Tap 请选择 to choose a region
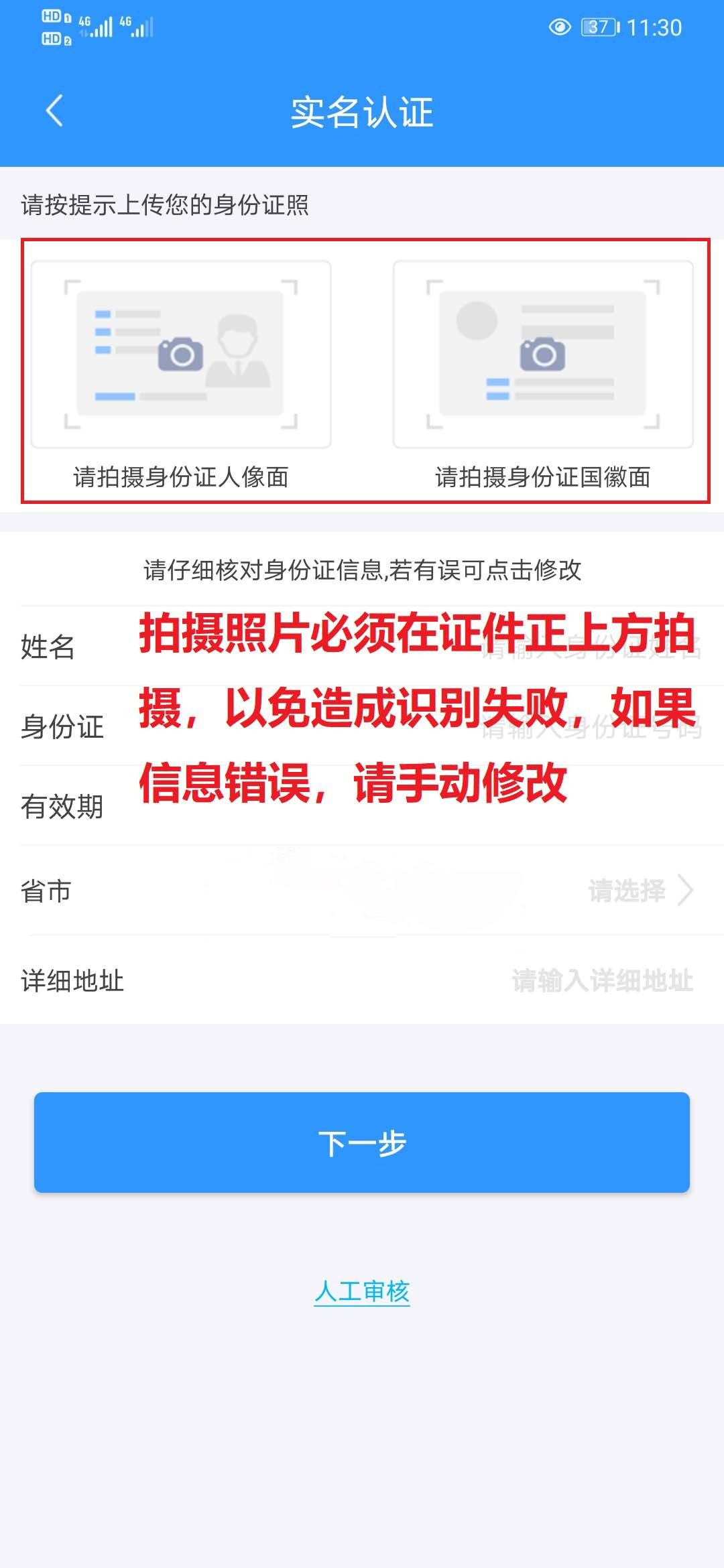The height and width of the screenshot is (1568, 724). coord(627,890)
